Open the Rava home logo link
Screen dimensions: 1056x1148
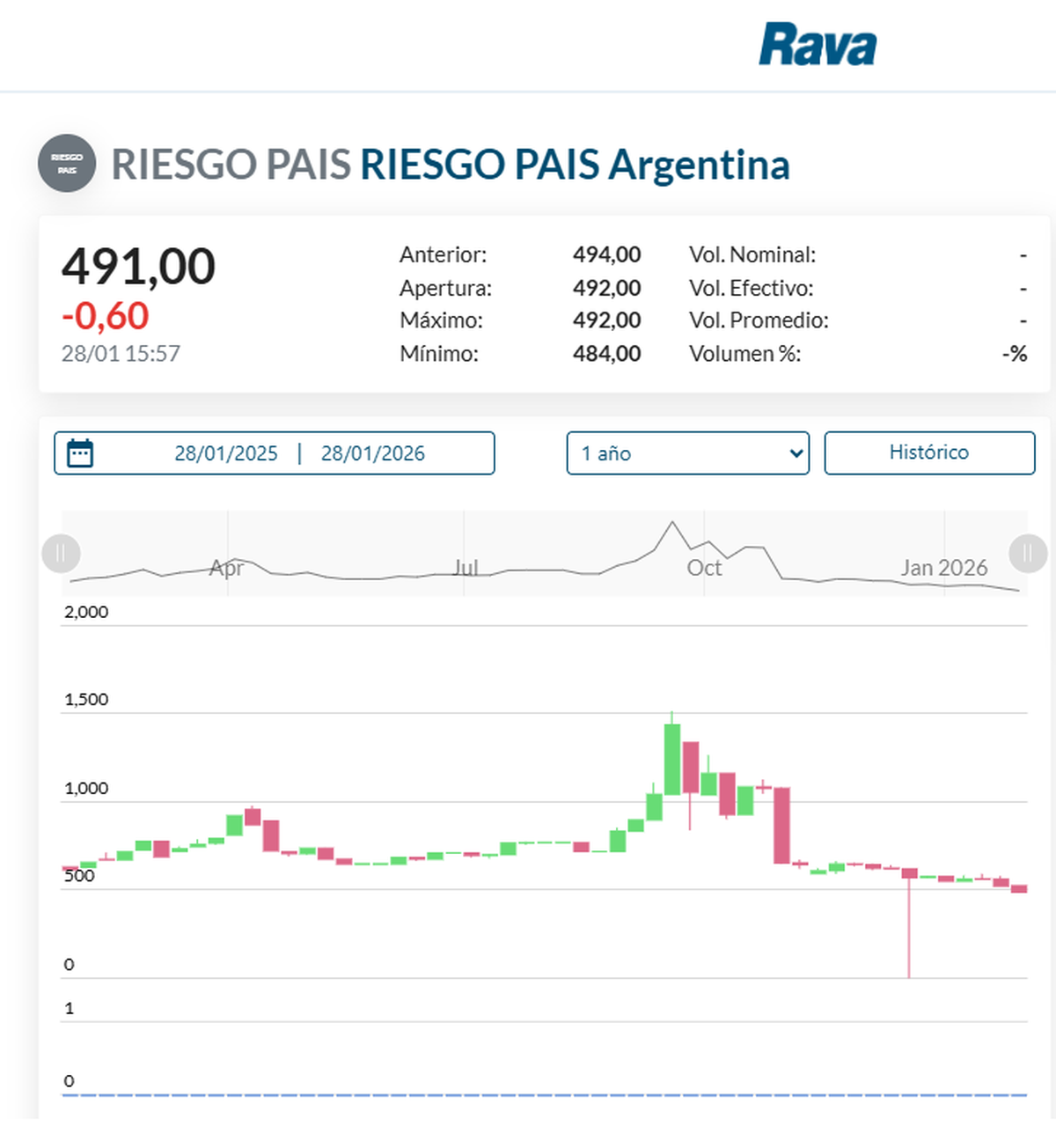click(818, 45)
